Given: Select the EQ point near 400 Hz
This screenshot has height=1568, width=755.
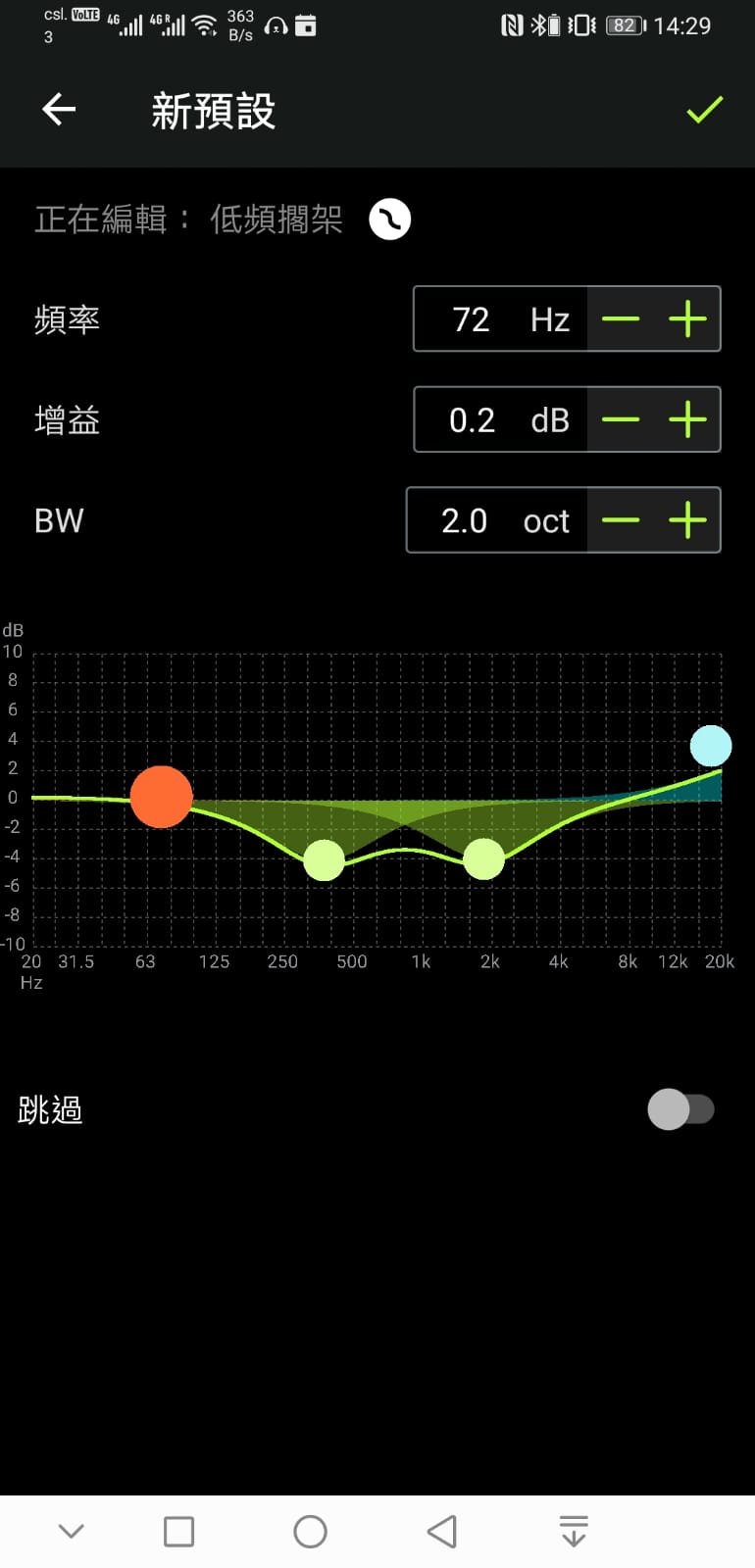Looking at the screenshot, I should tap(324, 859).
